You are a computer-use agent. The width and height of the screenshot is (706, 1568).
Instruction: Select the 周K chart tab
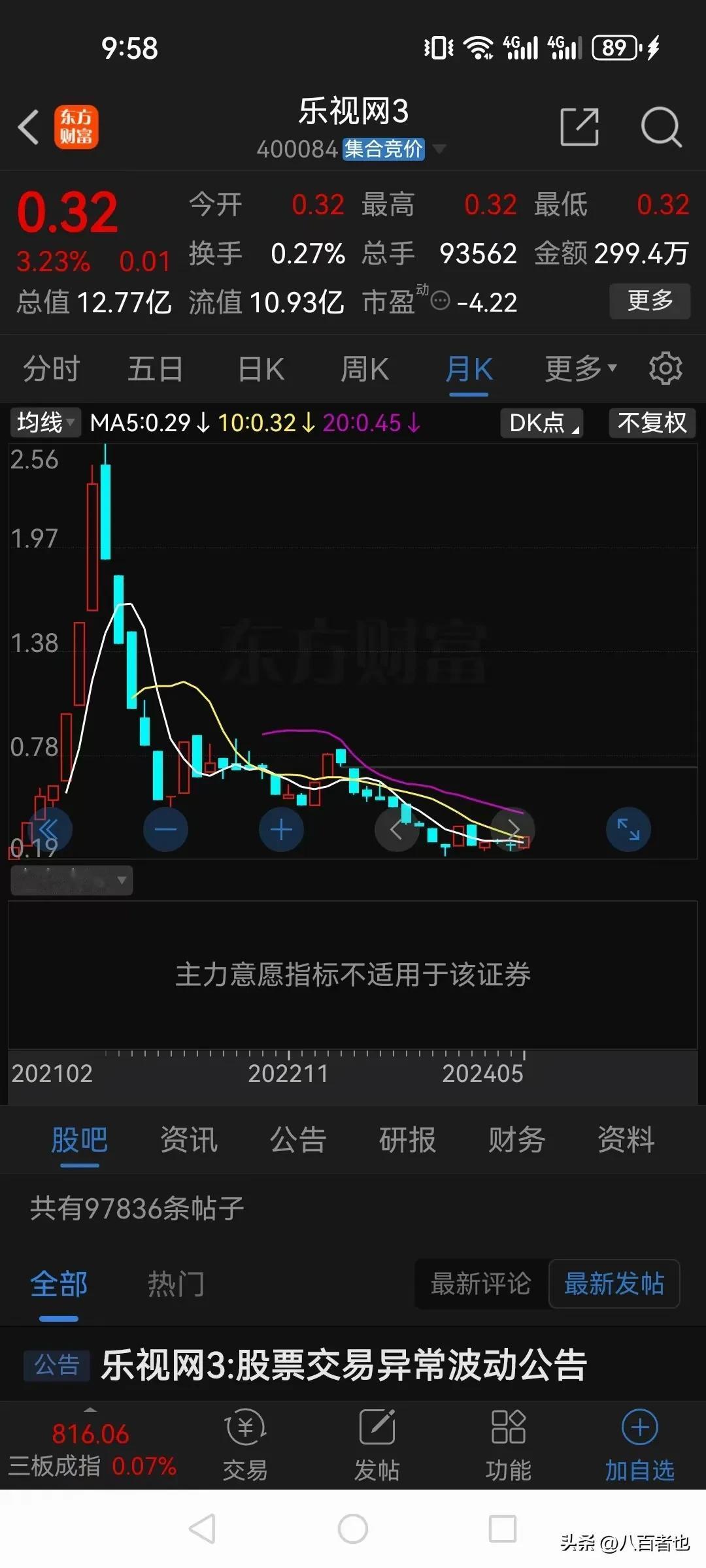pos(364,369)
